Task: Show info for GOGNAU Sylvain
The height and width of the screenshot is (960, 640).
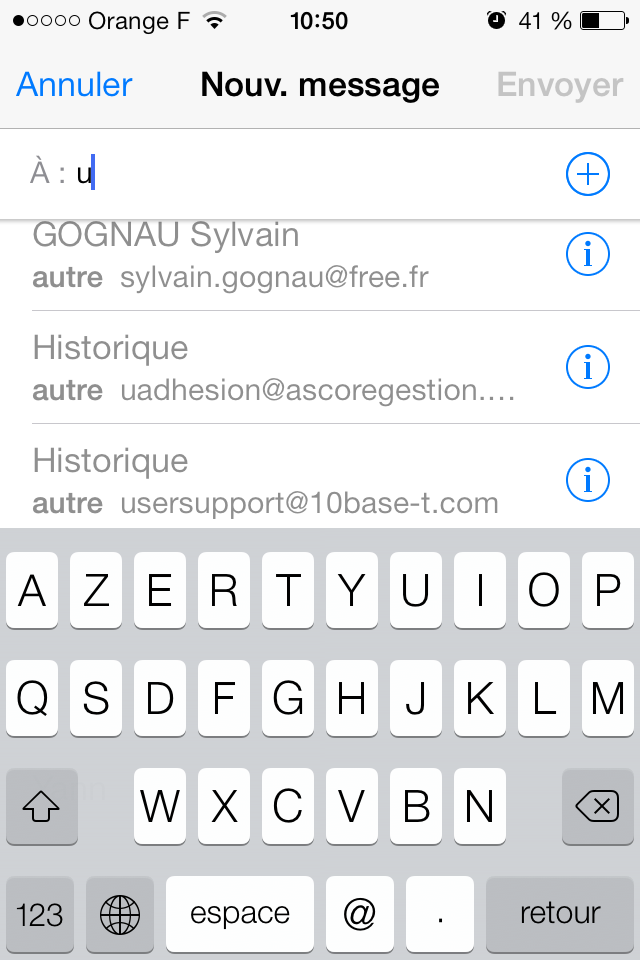Action: (588, 256)
